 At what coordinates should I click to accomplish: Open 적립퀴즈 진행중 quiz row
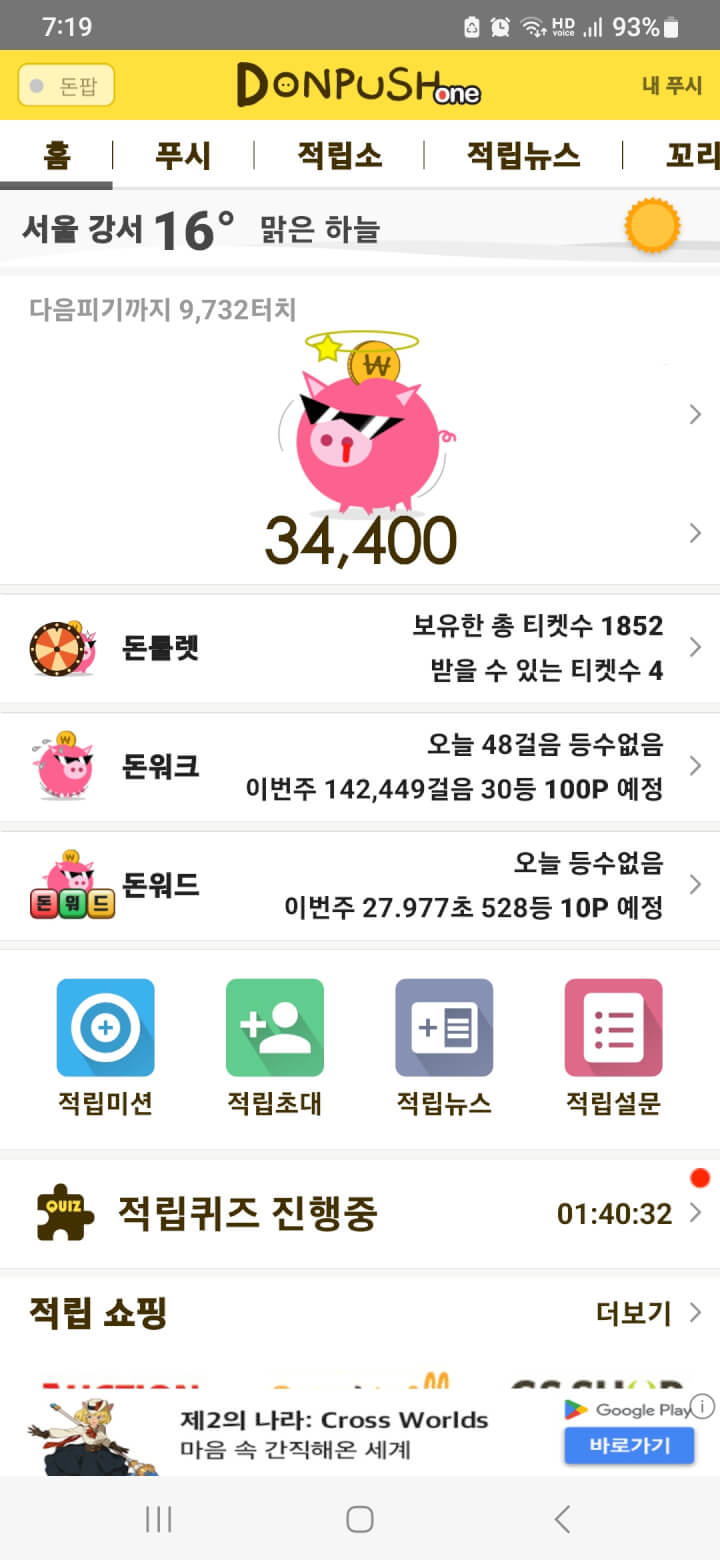(x=360, y=1214)
